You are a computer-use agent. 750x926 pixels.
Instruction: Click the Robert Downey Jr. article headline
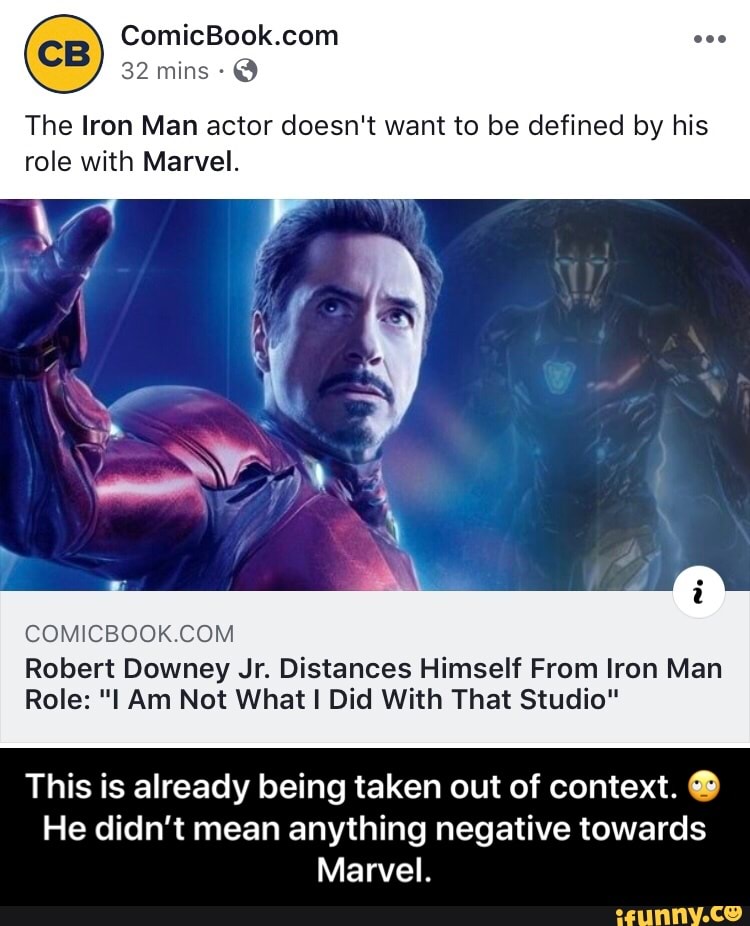(x=370, y=680)
